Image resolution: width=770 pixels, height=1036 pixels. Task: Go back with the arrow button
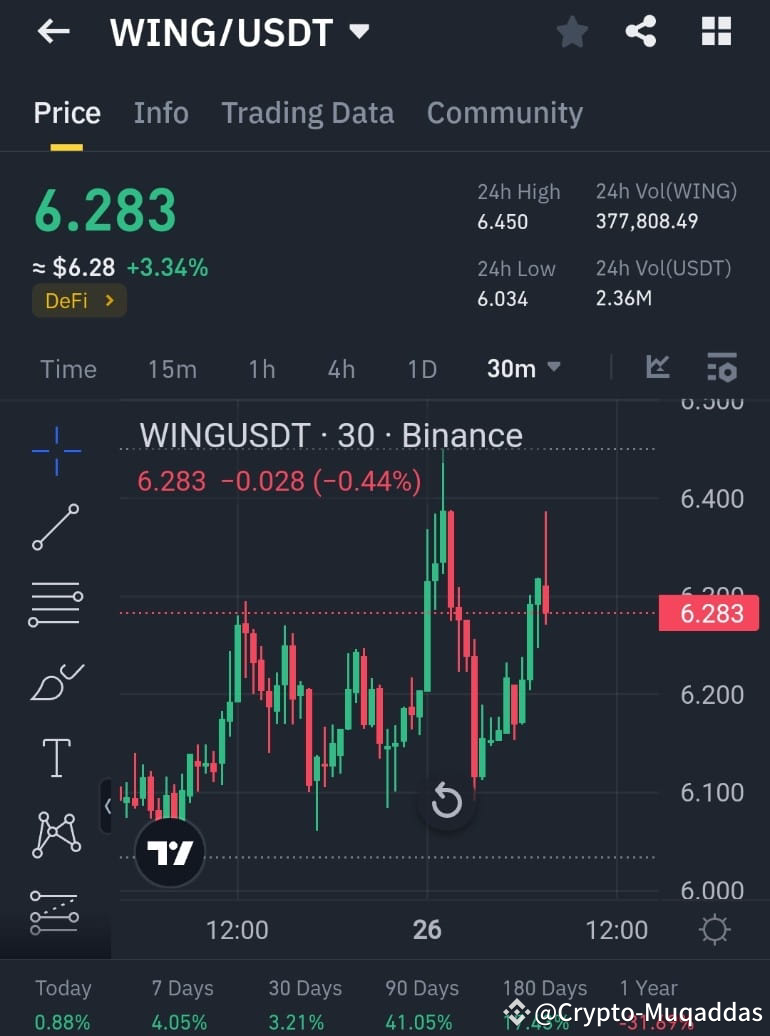53,31
